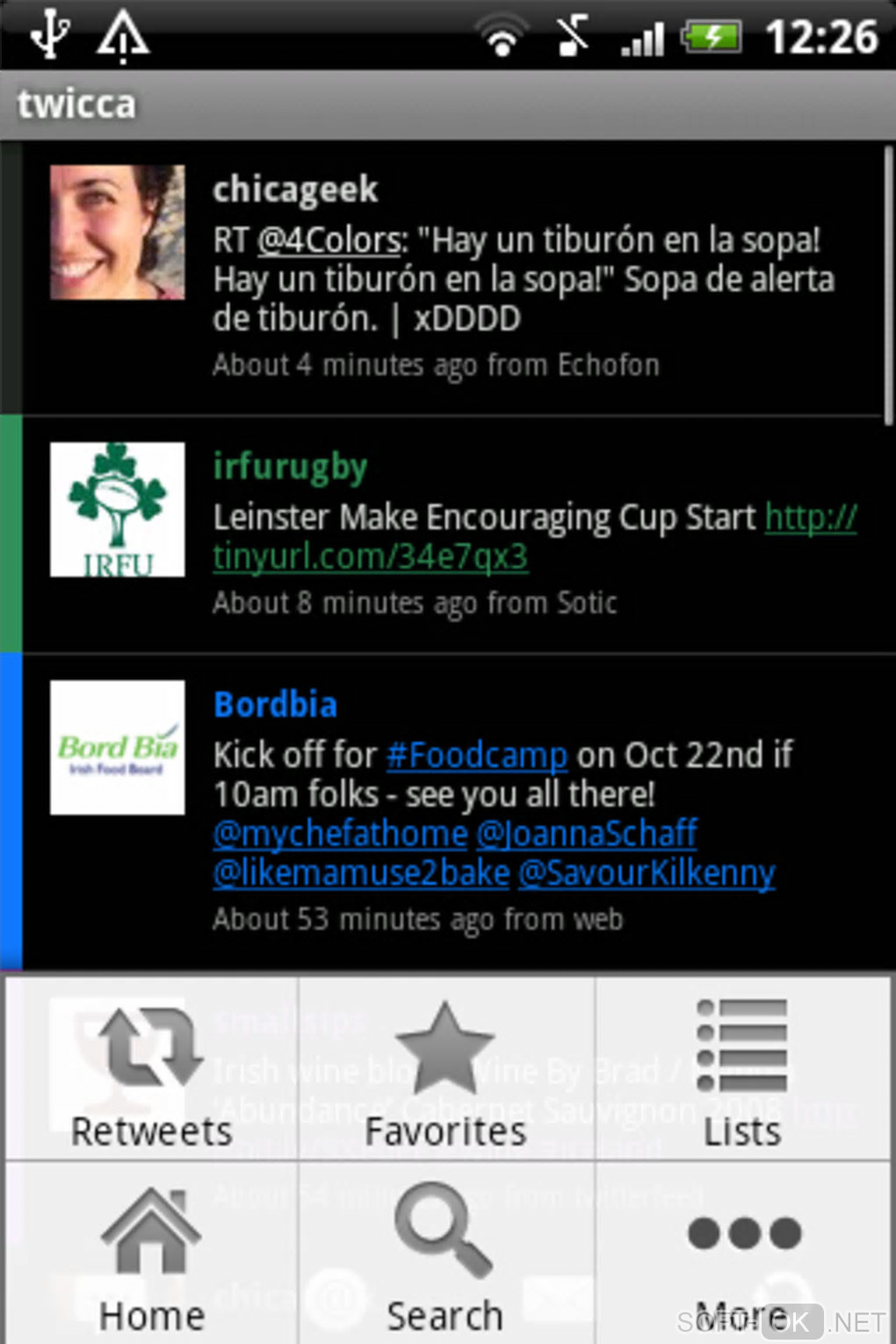This screenshot has height=1344, width=896.
Task: Open the @likemamuse2bake mention
Action: pyautogui.click(x=361, y=873)
